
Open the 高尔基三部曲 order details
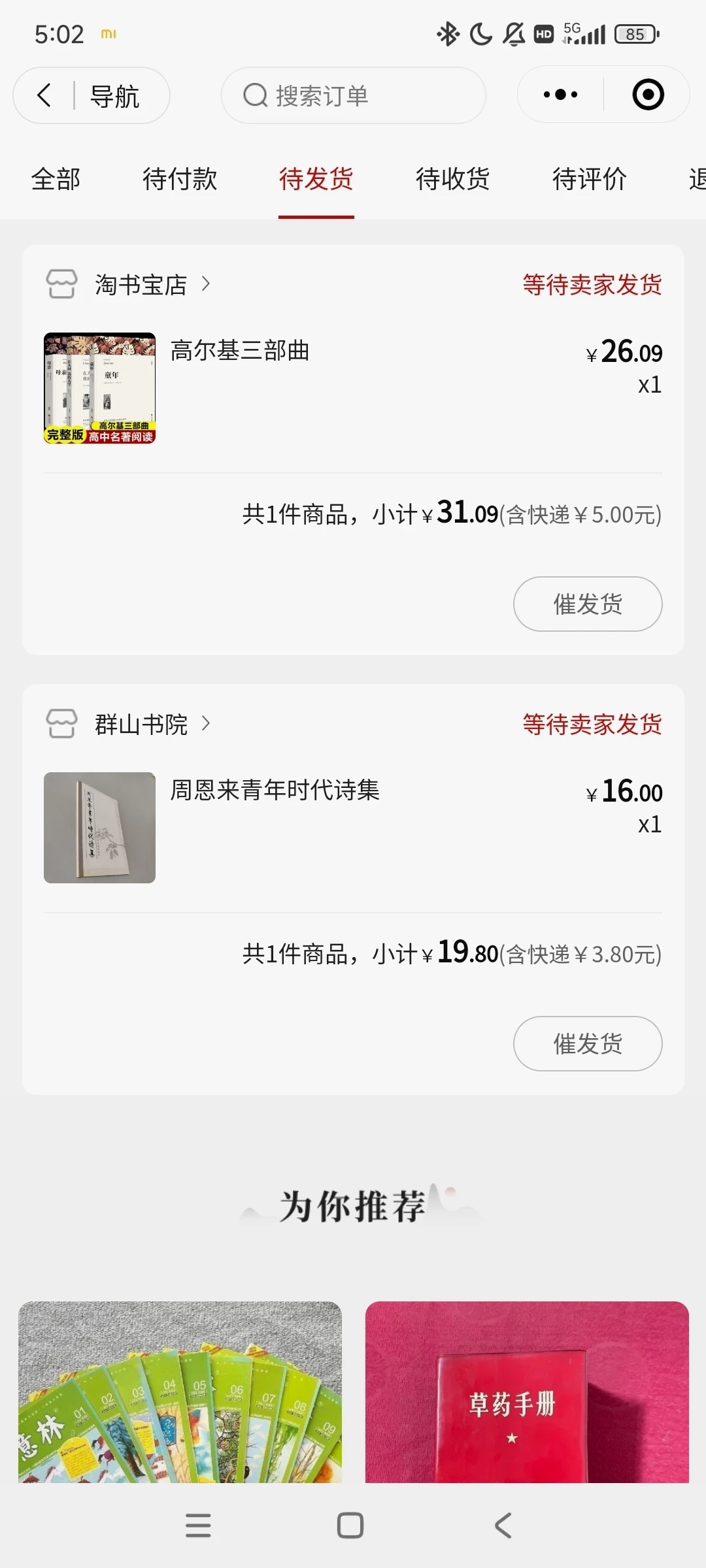pos(239,351)
